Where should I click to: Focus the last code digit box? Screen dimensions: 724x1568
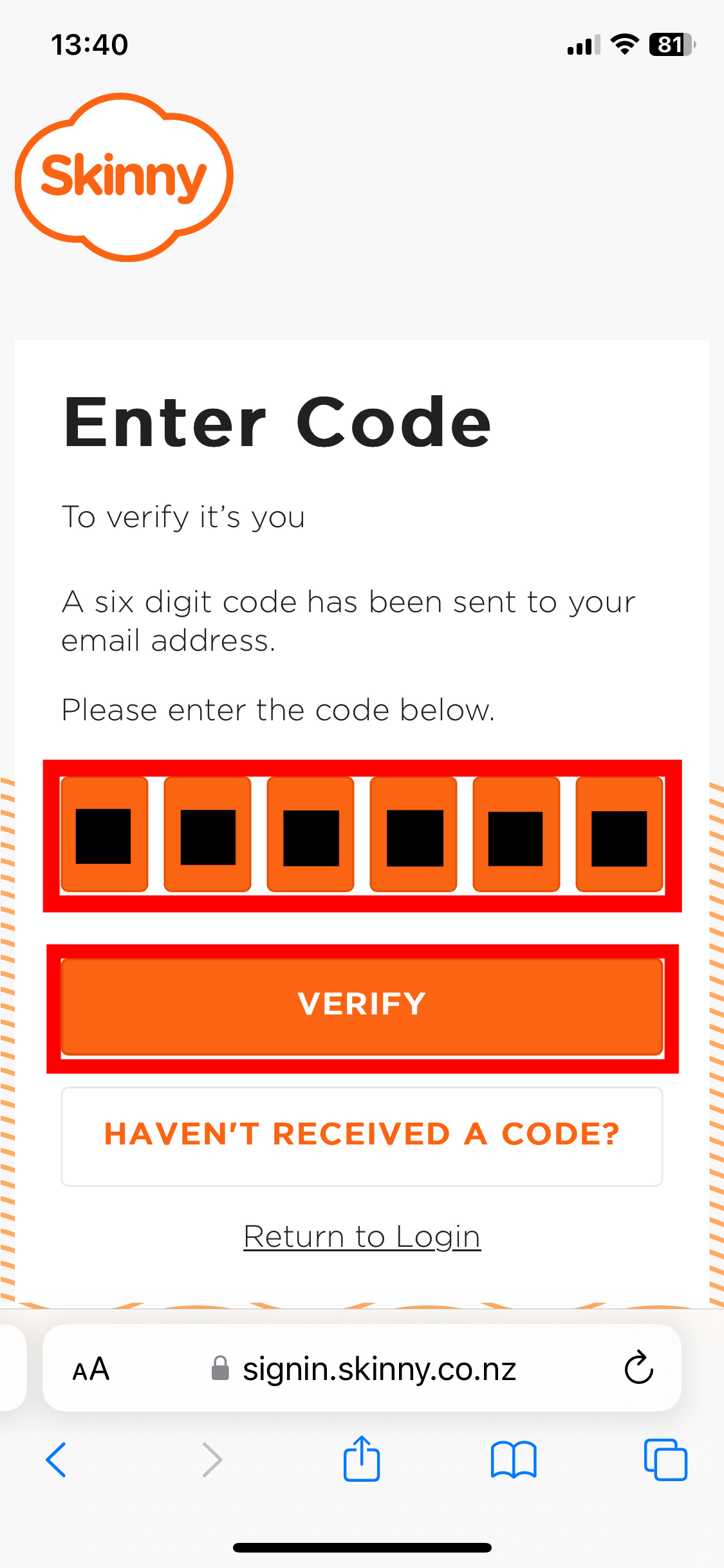tap(619, 834)
